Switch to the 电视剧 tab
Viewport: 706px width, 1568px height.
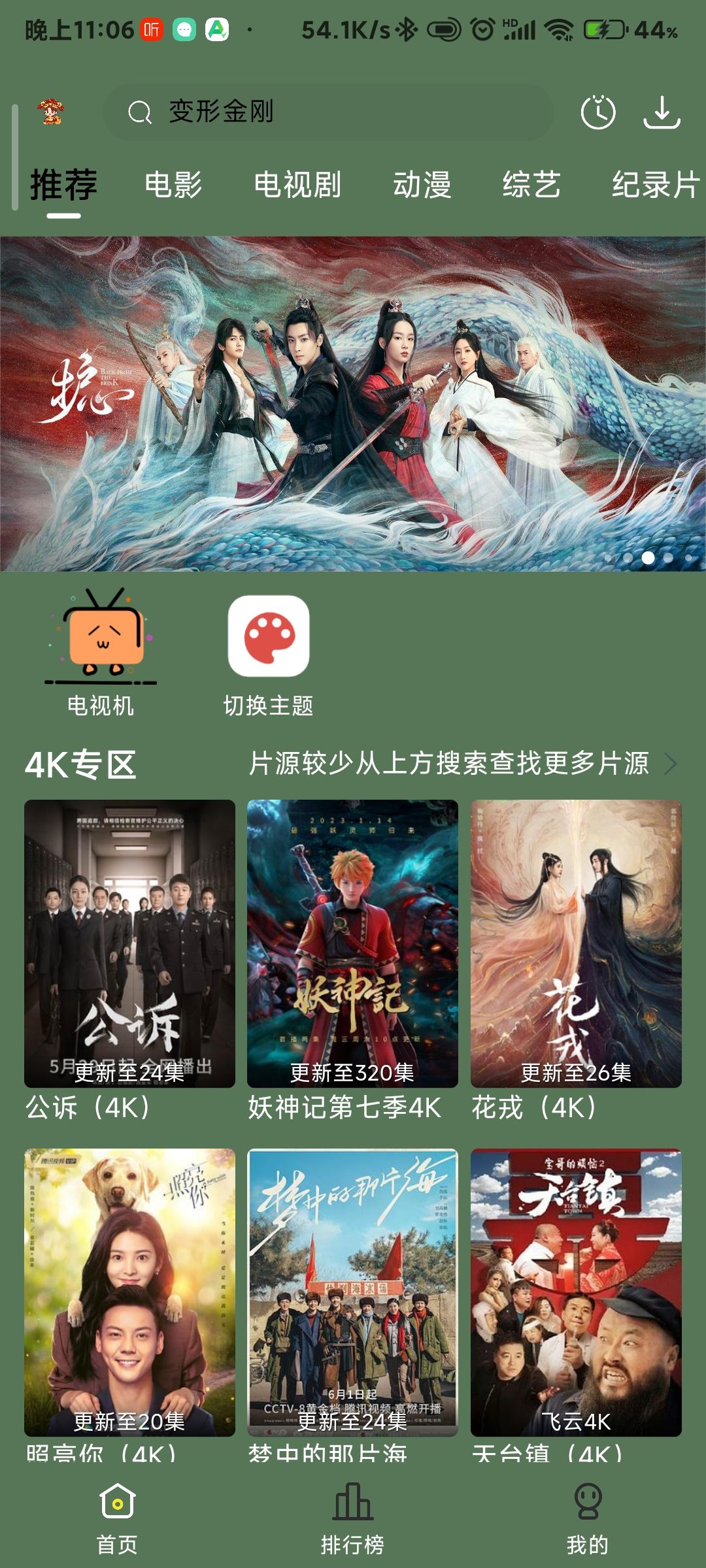pos(297,185)
